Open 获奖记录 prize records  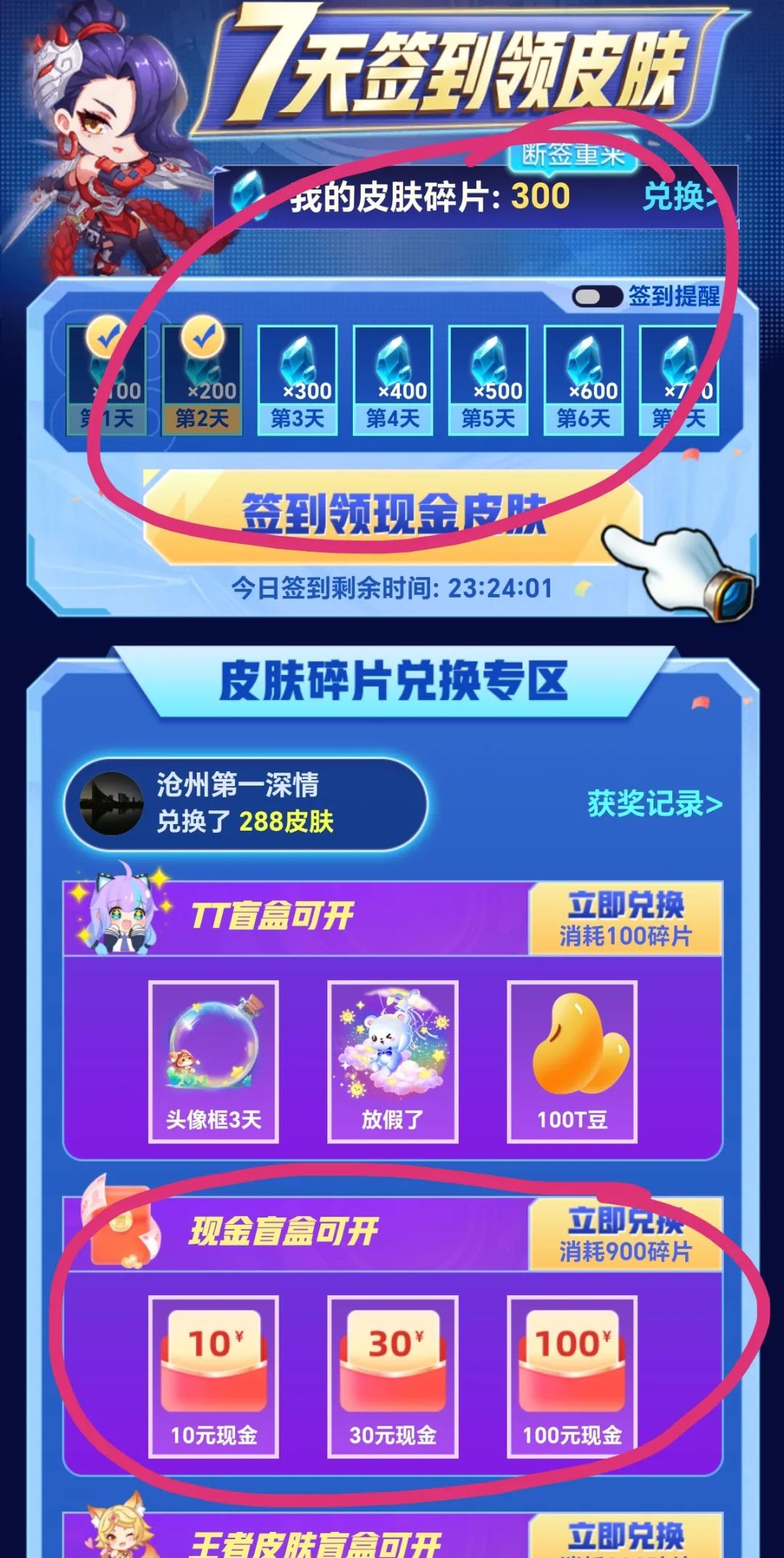[x=655, y=804]
